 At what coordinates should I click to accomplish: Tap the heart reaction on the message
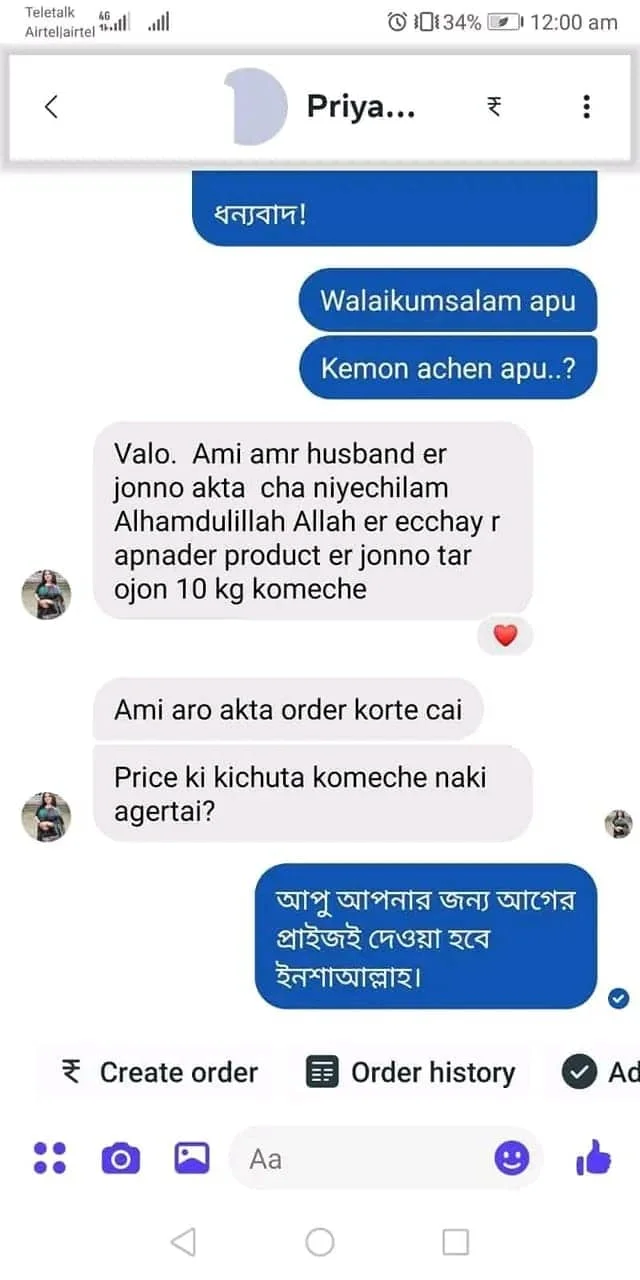pyautogui.click(x=505, y=635)
